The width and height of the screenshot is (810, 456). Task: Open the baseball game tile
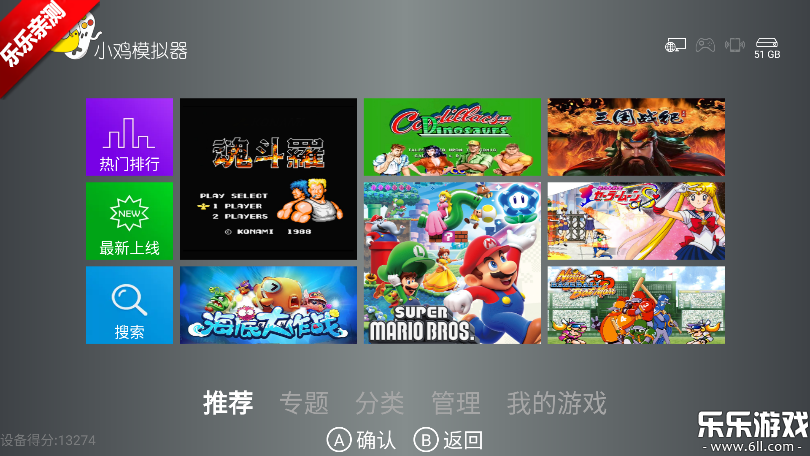tap(636, 305)
